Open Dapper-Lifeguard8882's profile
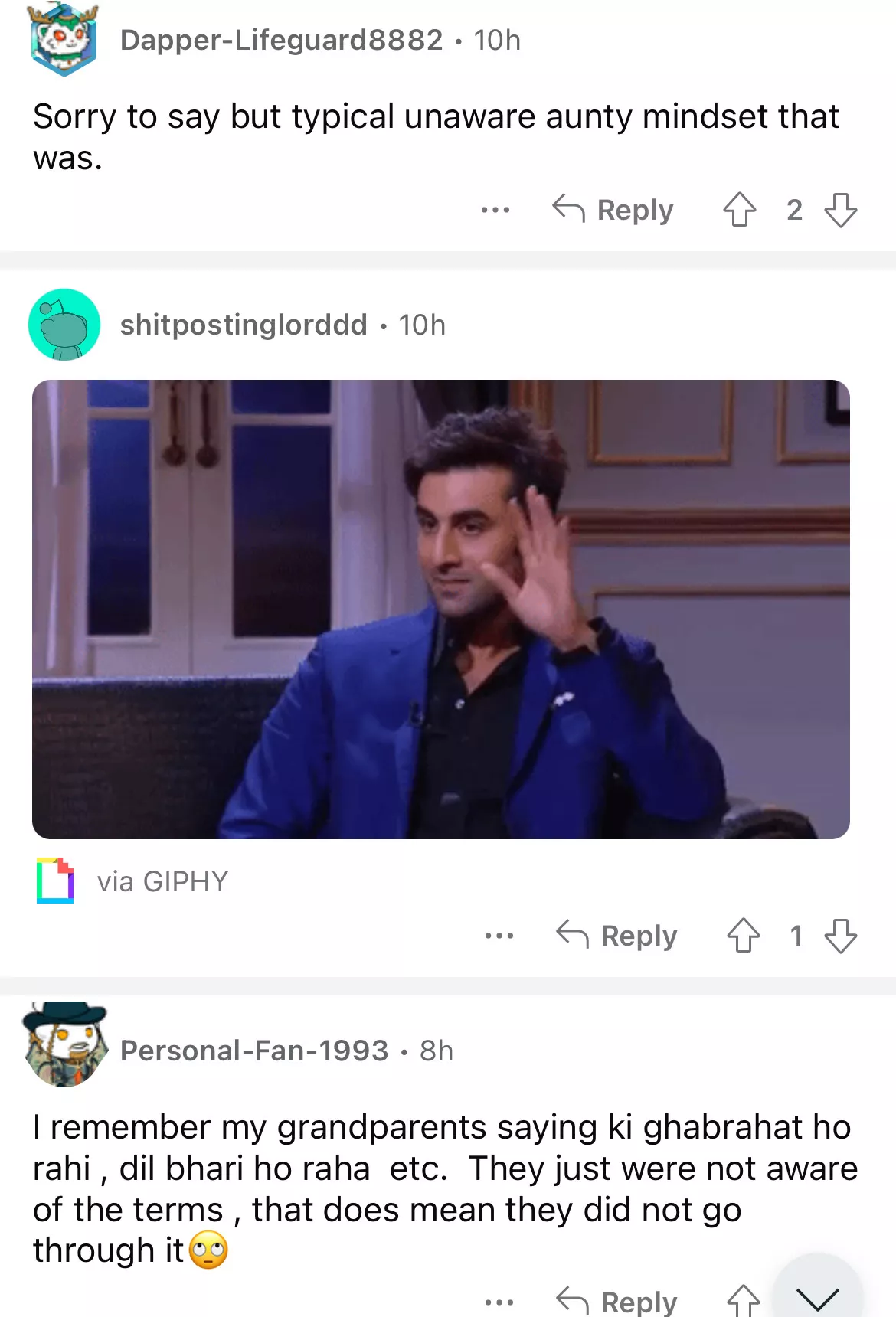 tap(281, 40)
